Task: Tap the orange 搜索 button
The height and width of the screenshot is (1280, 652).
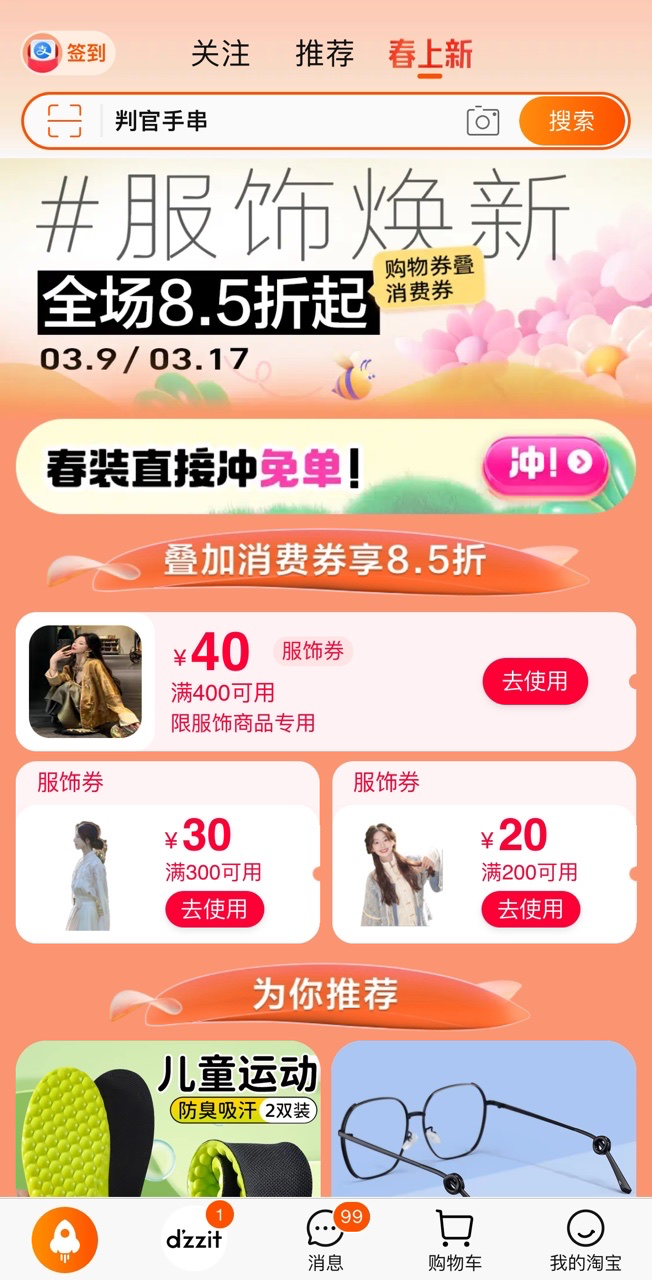Action: click(x=572, y=121)
